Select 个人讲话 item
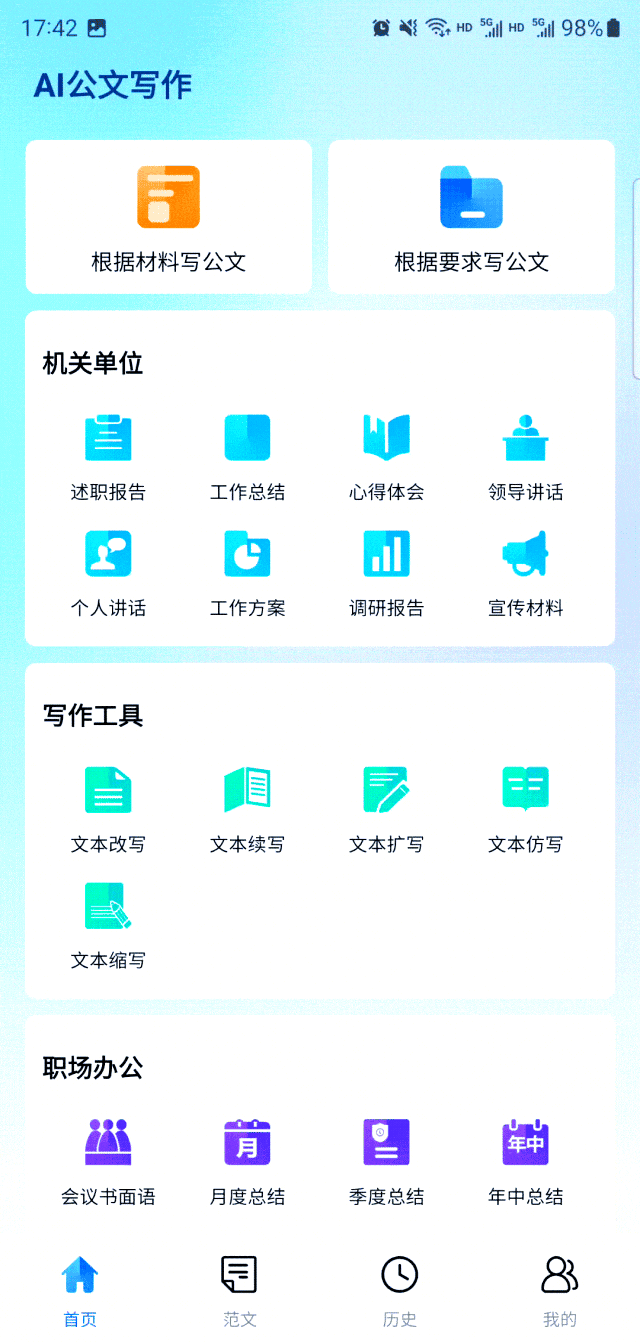This screenshot has height=1342, width=640. point(108,574)
